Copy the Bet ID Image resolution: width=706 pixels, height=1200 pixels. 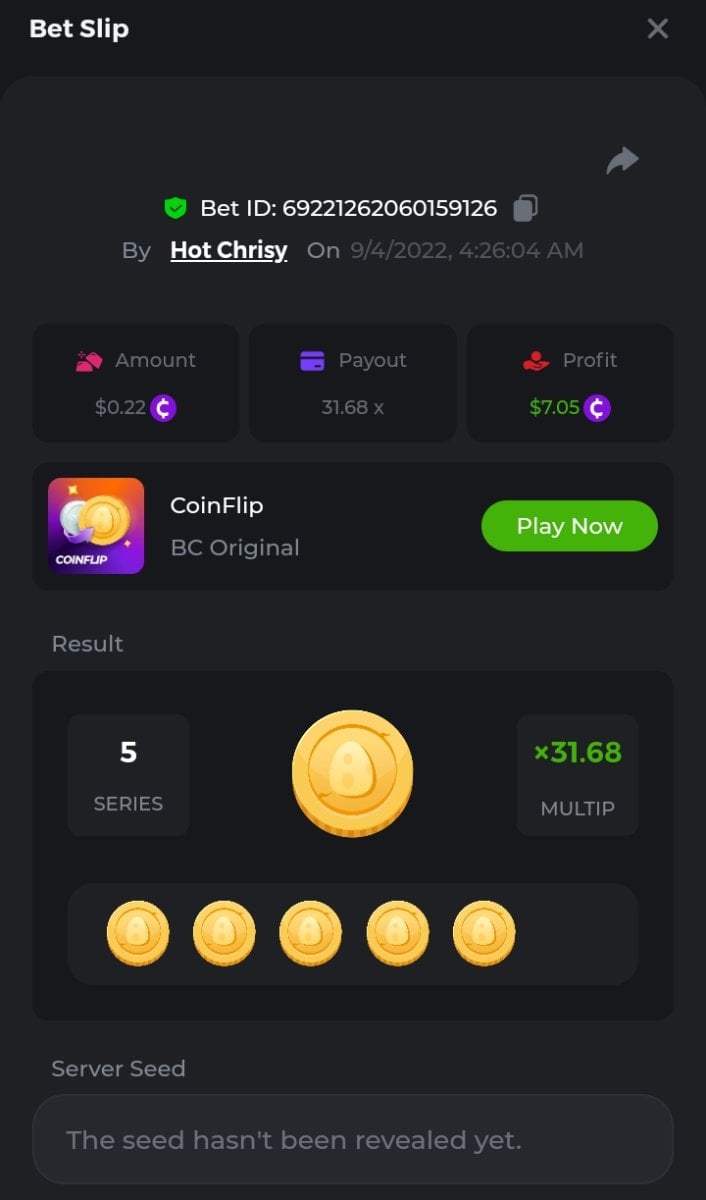525,208
